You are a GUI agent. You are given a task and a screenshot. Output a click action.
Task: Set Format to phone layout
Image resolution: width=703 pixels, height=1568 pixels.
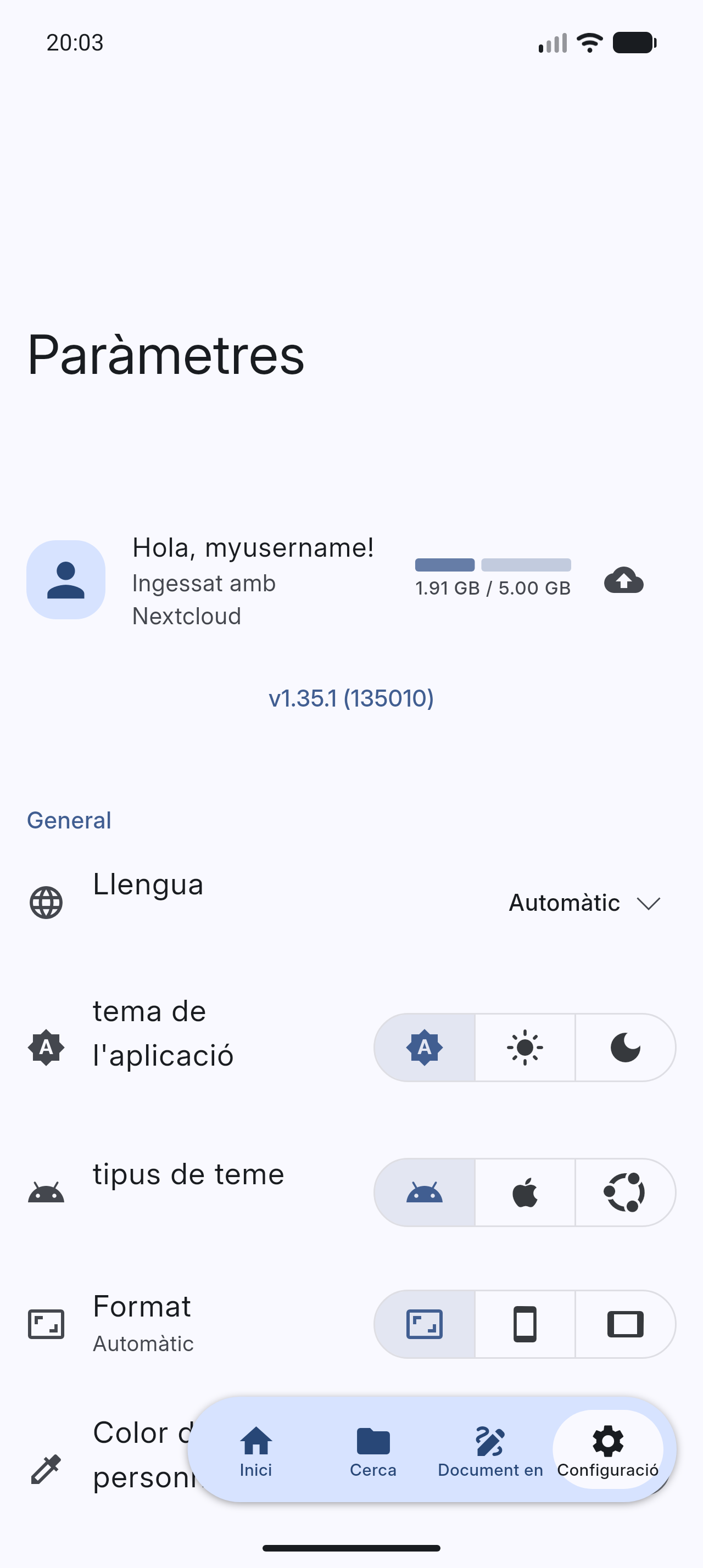click(x=525, y=1324)
